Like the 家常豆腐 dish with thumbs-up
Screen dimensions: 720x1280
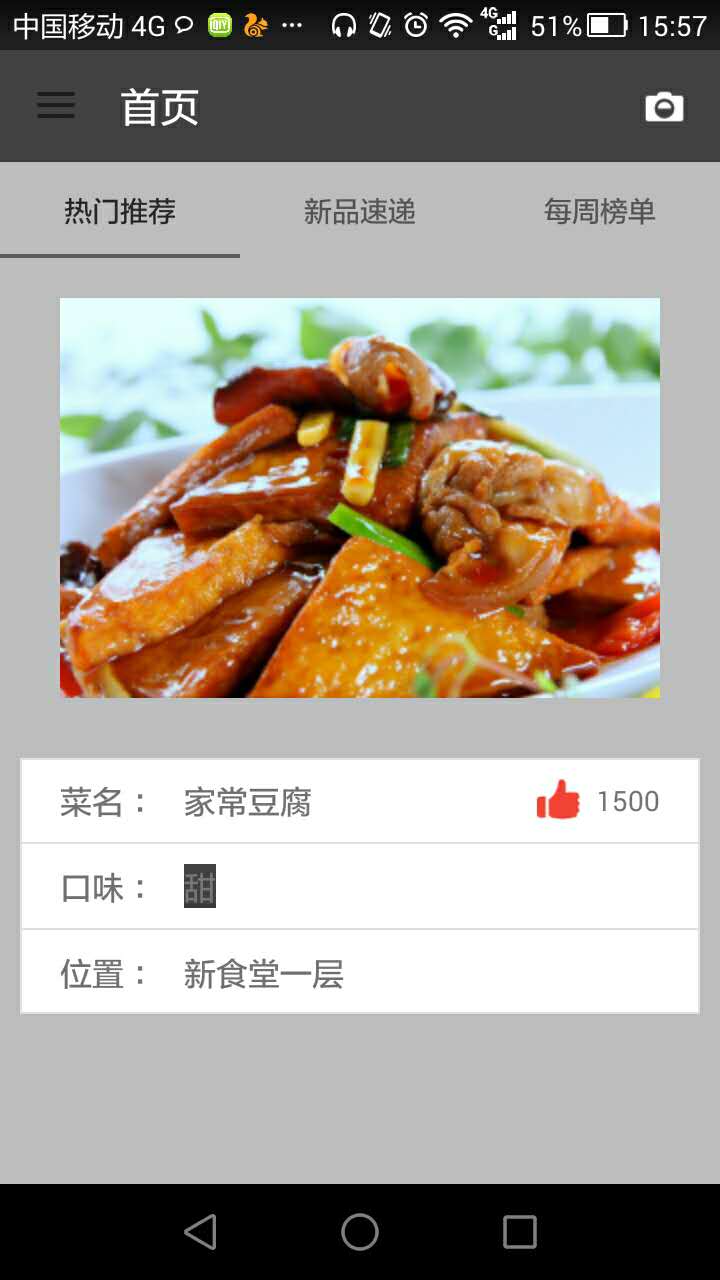(x=558, y=801)
